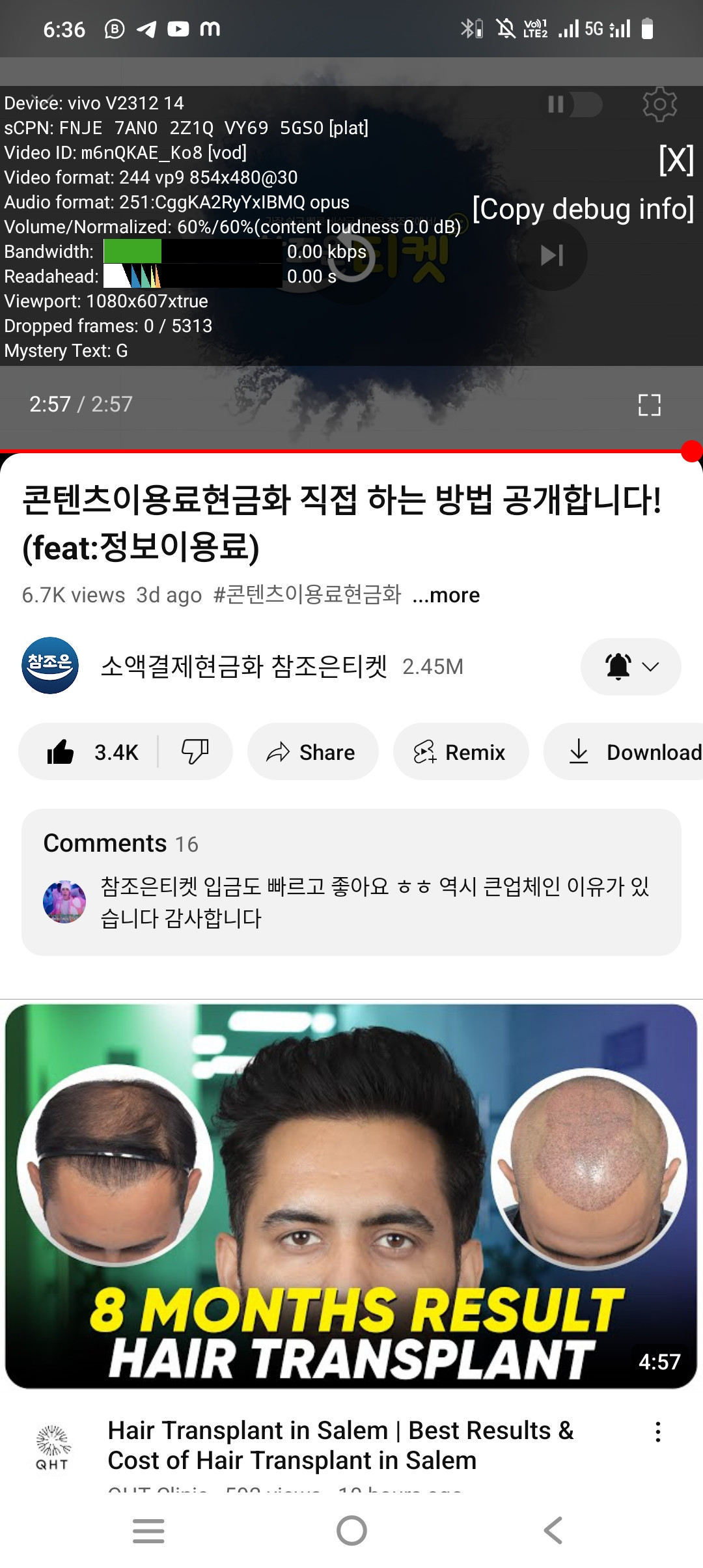Open the overflow menu for Hair Transplant video

(x=658, y=1432)
